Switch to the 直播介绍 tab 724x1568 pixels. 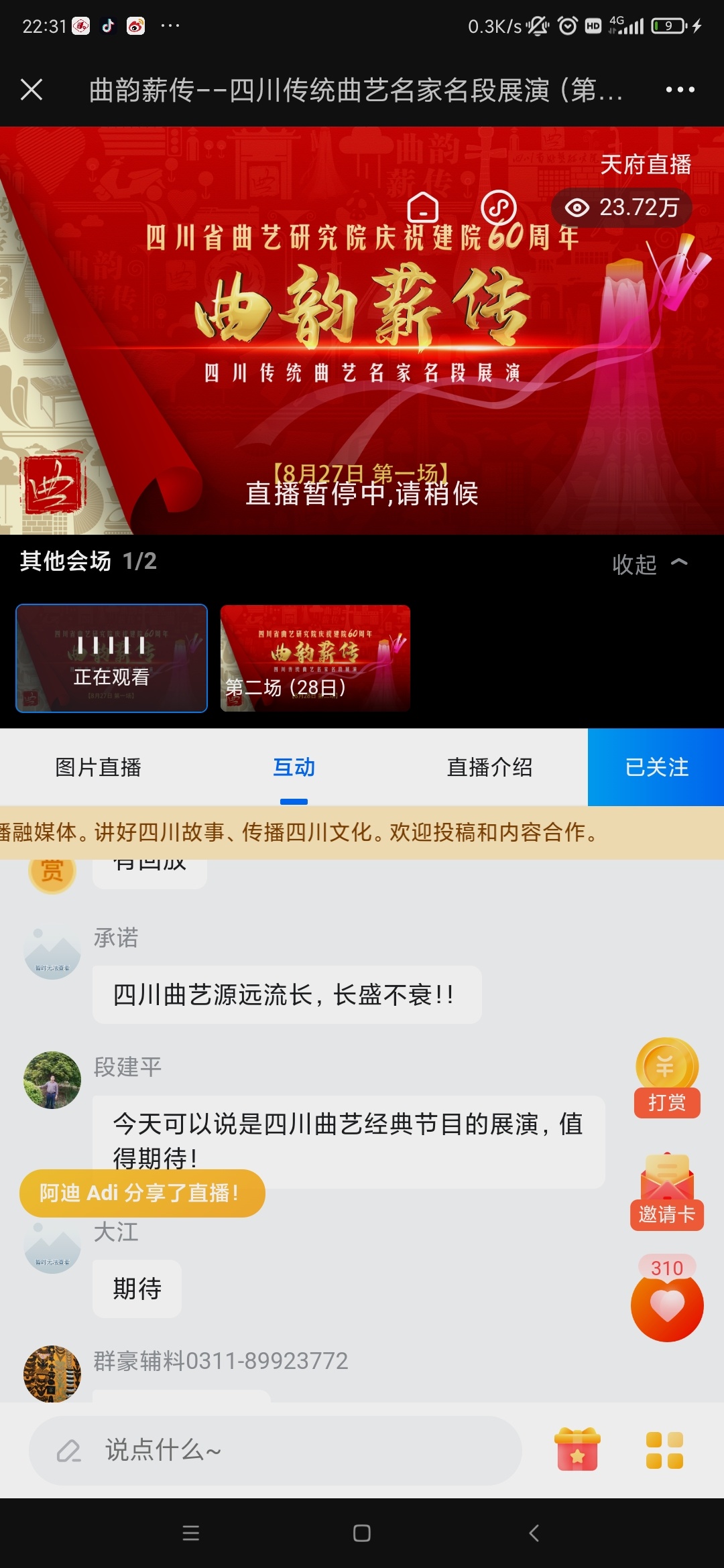tap(489, 767)
